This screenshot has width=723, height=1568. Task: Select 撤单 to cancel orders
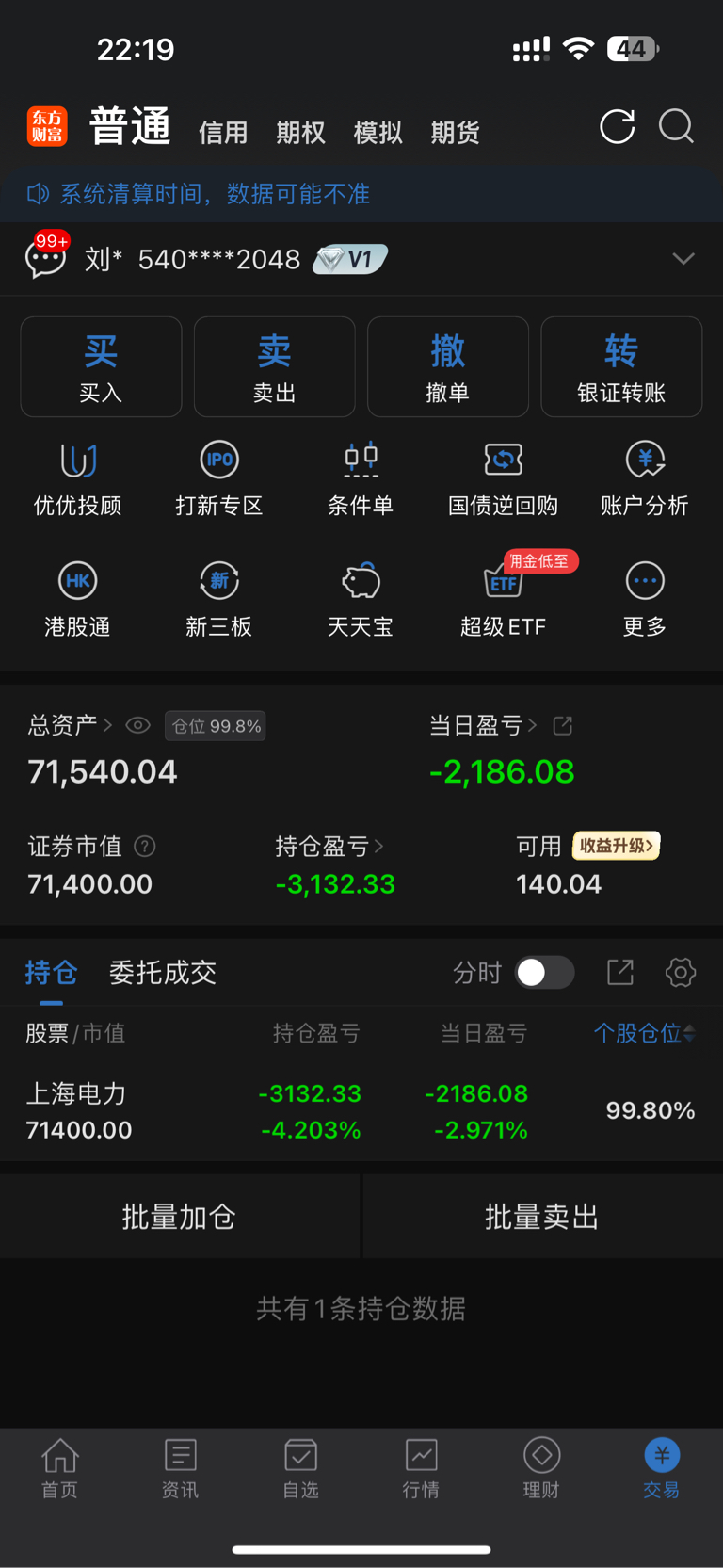click(x=448, y=366)
